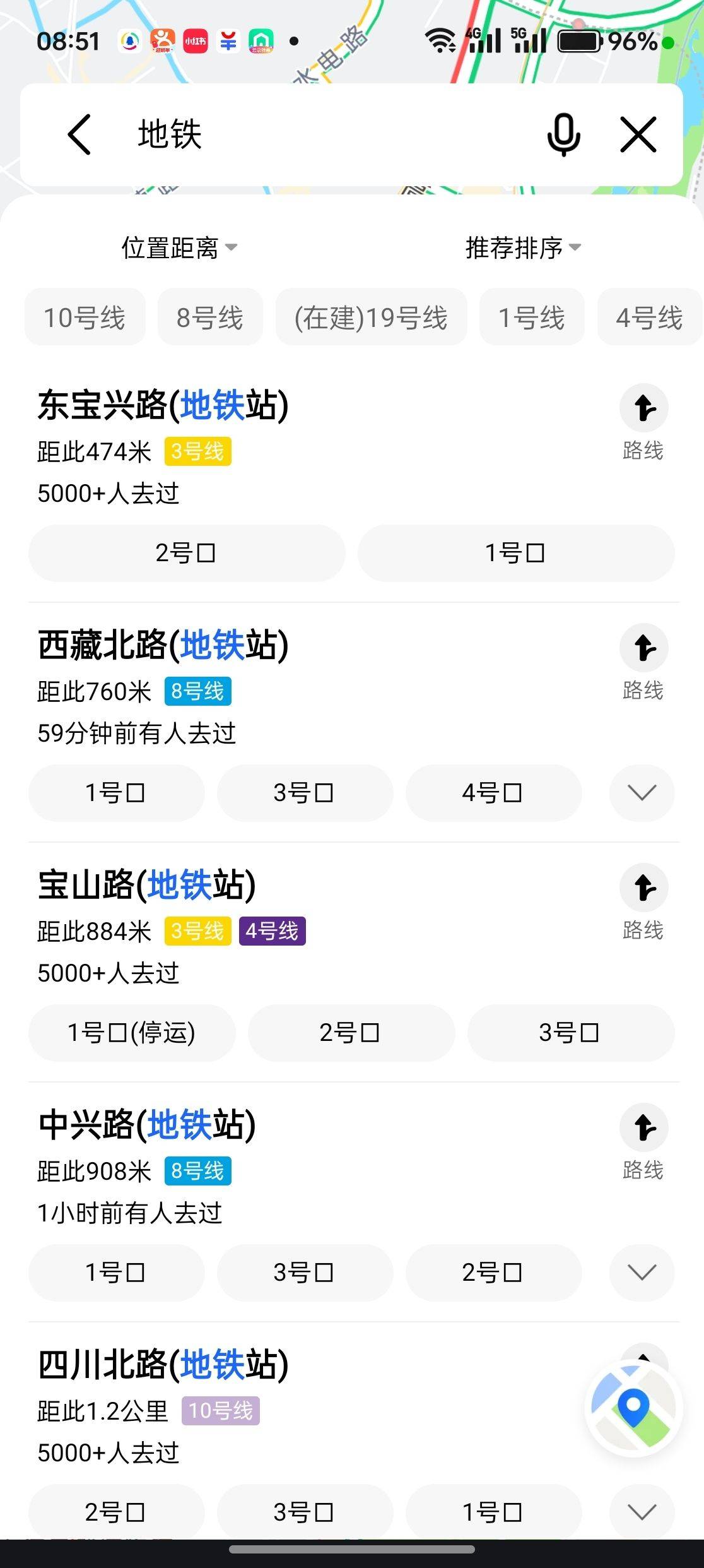Tap the 路线 button for 西藏北路
704x1568 pixels.
coord(643,662)
